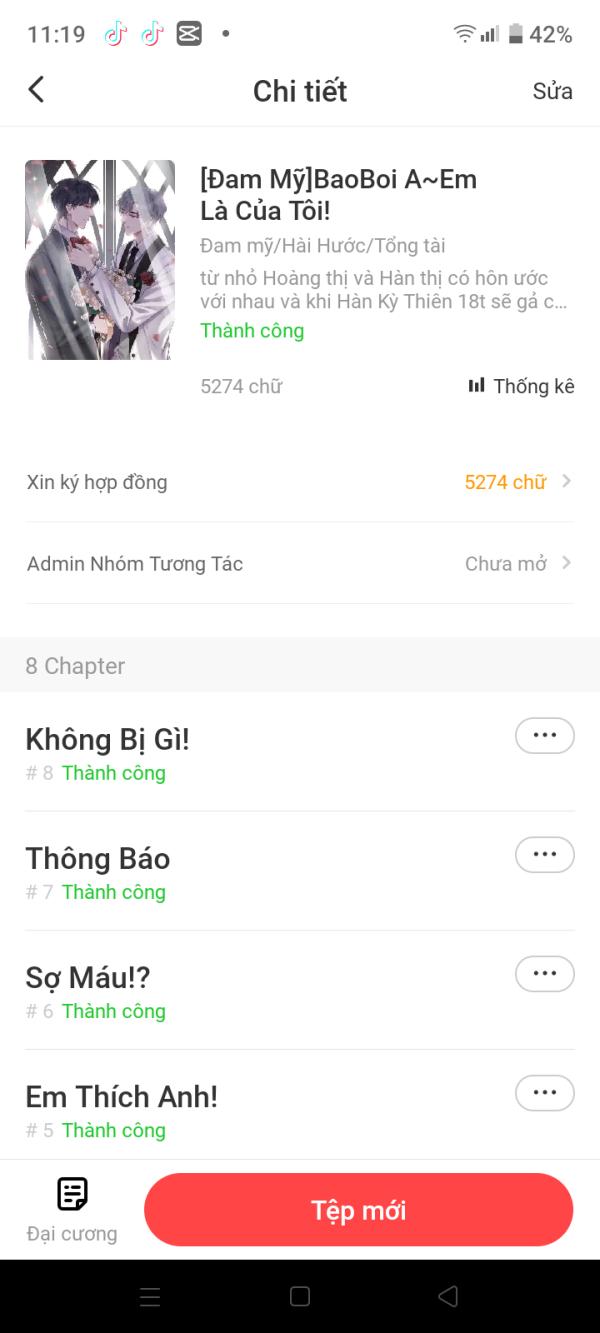Open the options menu for chapter Em Thích Anh!
The width and height of the screenshot is (600, 1333).
click(x=544, y=1093)
